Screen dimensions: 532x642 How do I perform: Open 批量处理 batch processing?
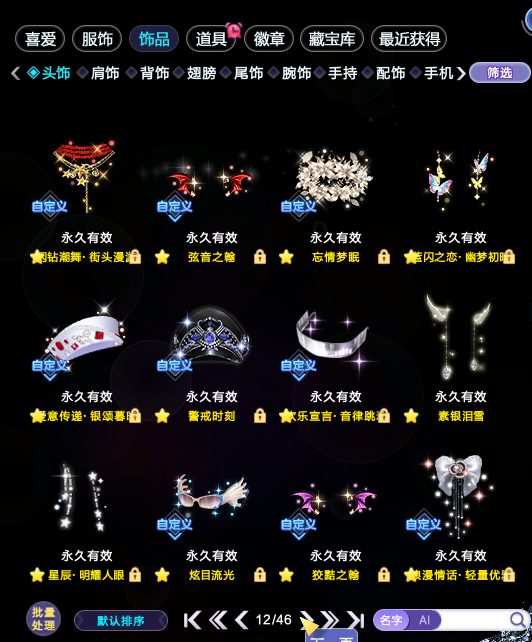43,619
